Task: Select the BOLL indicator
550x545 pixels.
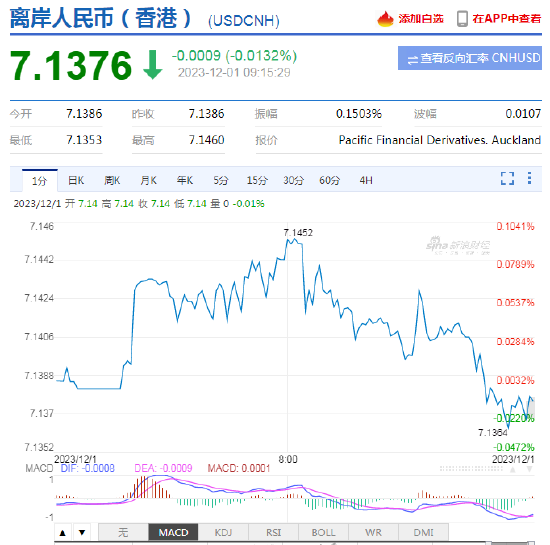Action: pyautogui.click(x=324, y=532)
